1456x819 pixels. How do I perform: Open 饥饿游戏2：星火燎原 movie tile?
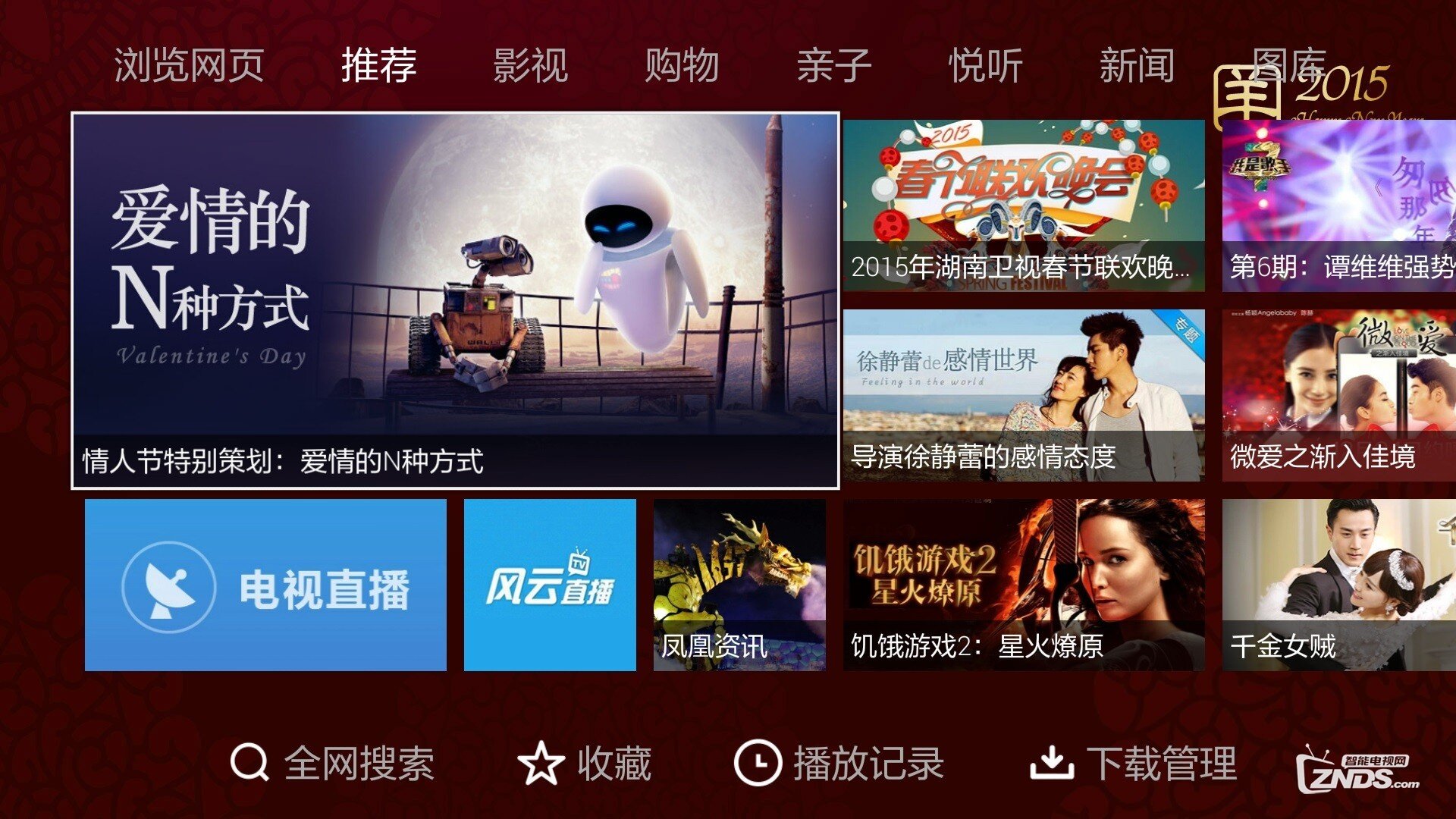(x=1024, y=585)
